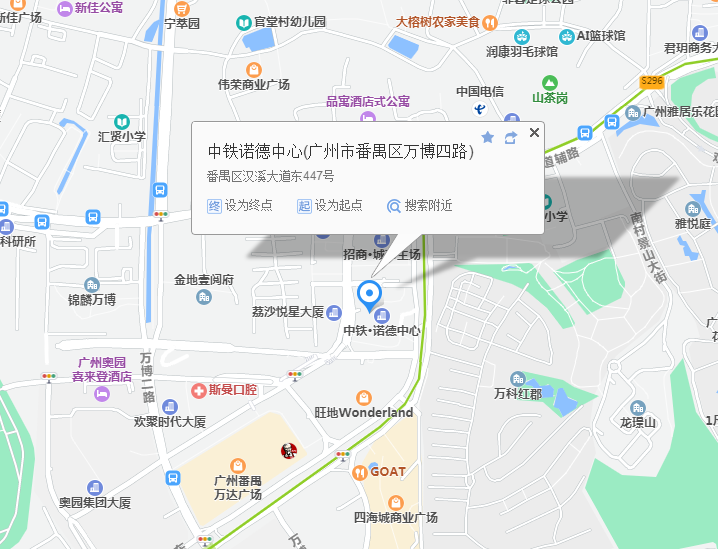The width and height of the screenshot is (718, 549).
Task: Open 搜索附近 to search nearby
Action: tap(419, 206)
